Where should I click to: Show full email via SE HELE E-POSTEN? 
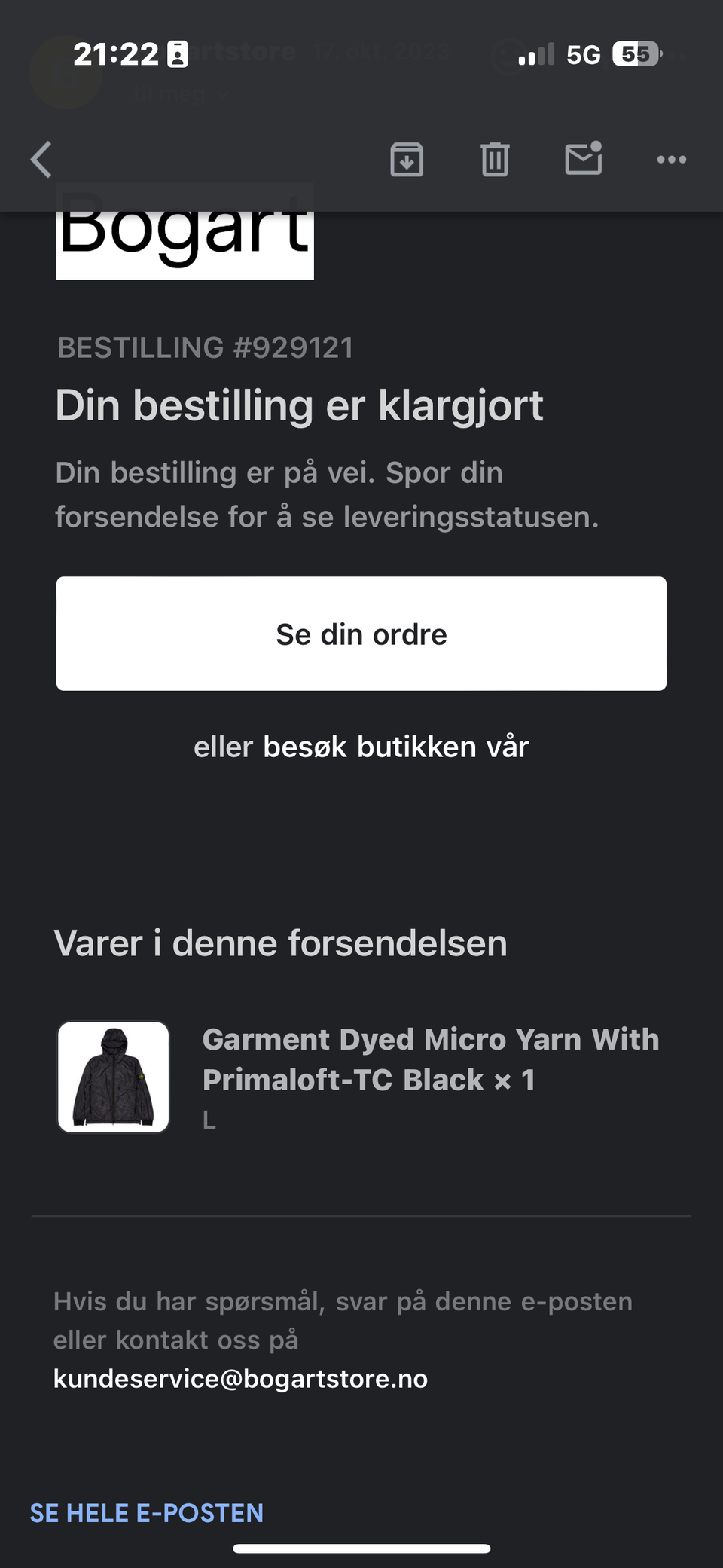point(147,1512)
